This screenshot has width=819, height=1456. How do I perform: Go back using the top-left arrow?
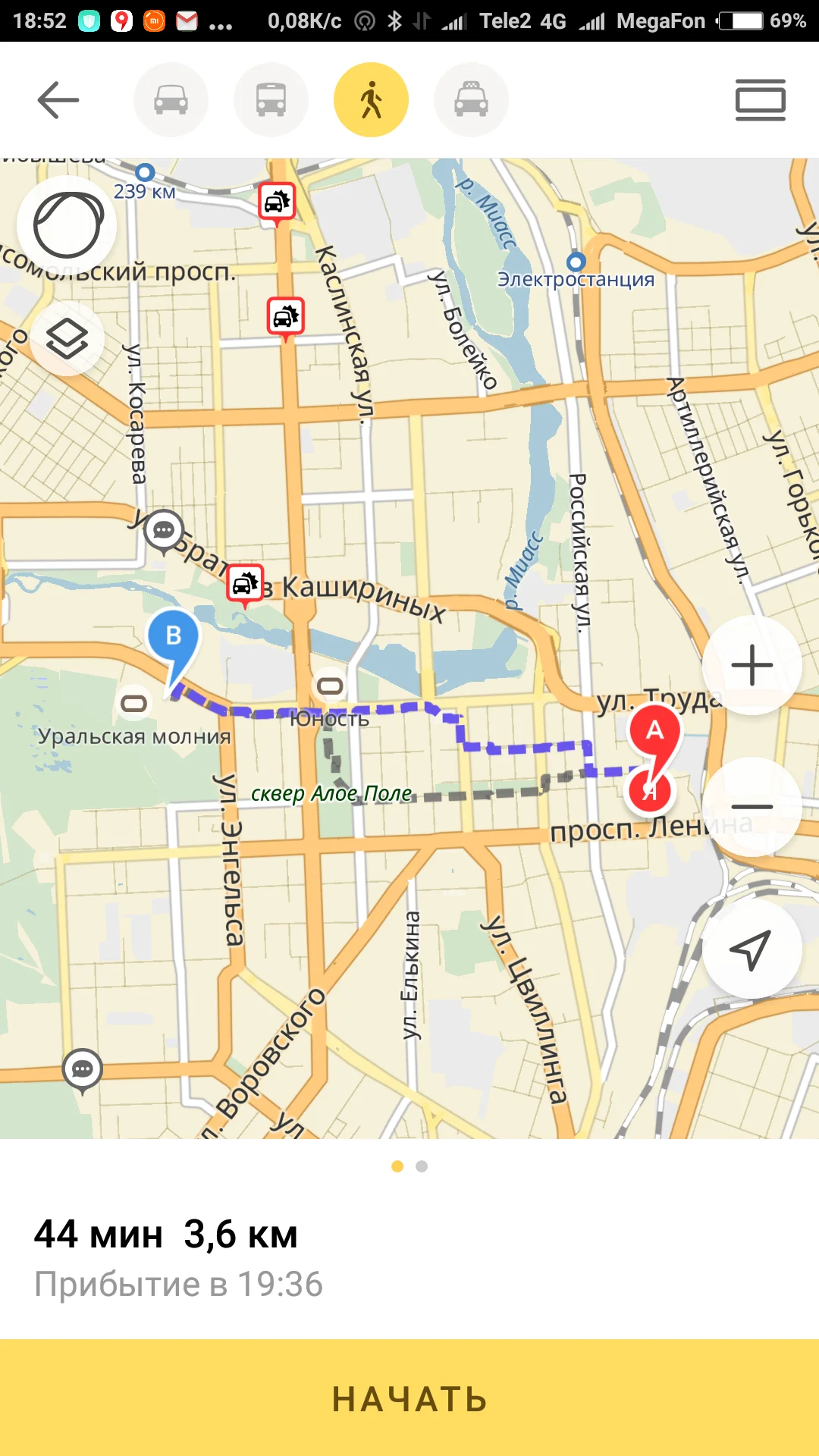coord(58,100)
